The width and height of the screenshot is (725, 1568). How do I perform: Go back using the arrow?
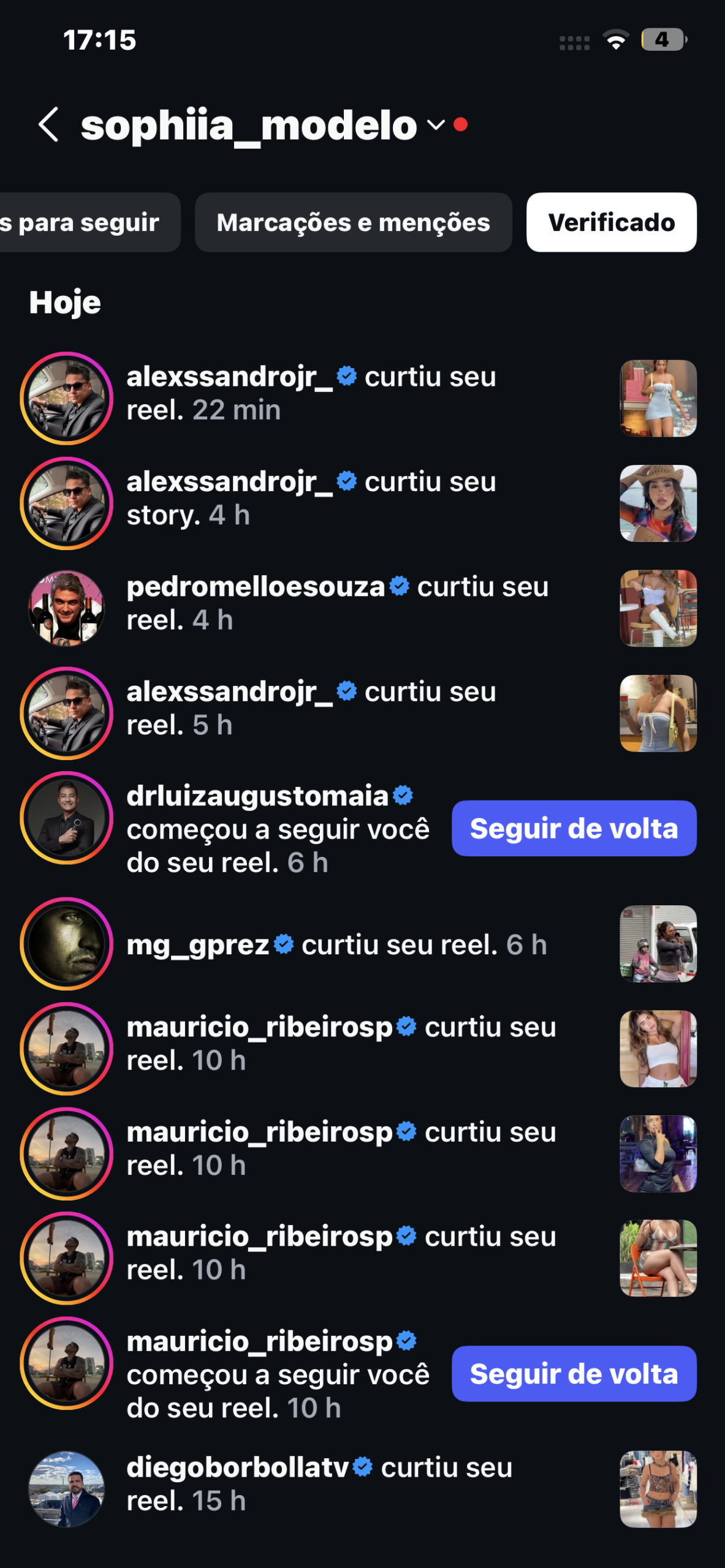coord(48,124)
